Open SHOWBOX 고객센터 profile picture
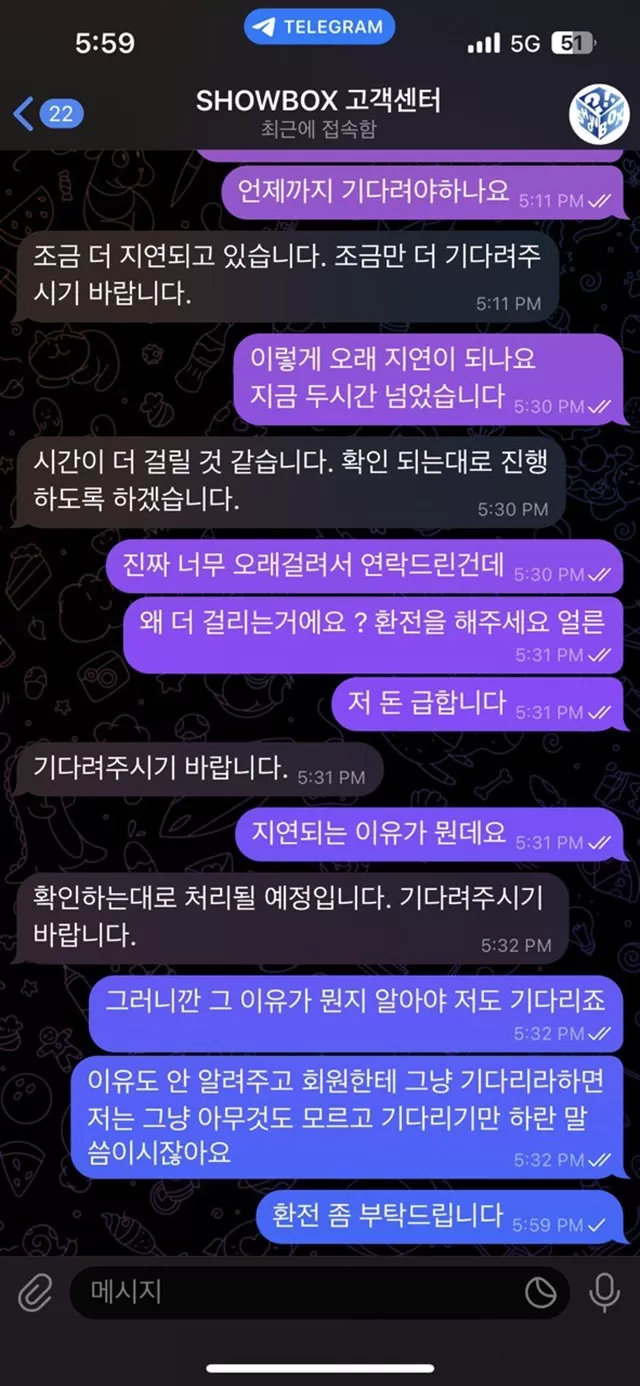640x1386 pixels. 596,115
